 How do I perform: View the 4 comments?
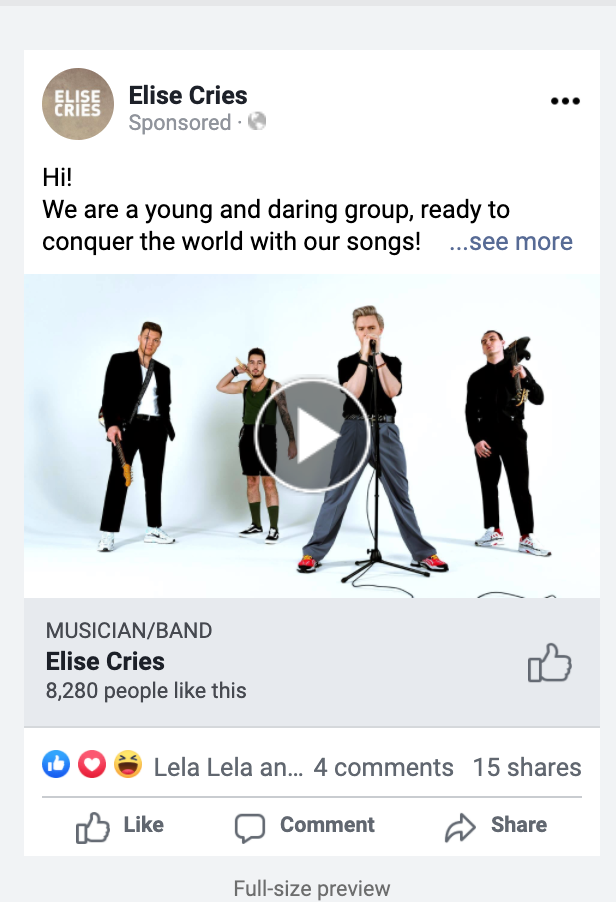(x=383, y=767)
